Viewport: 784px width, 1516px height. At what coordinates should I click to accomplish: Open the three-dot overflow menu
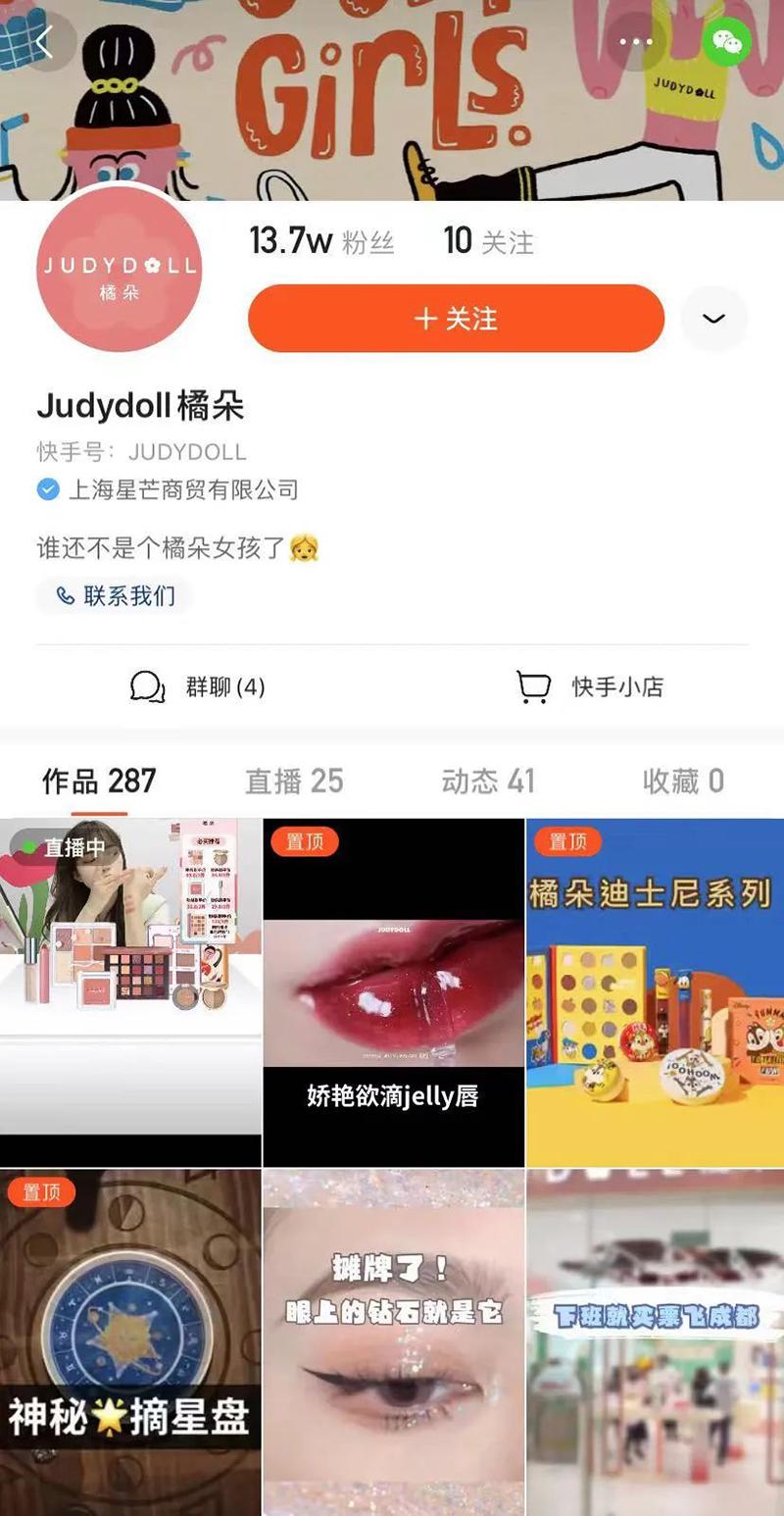point(636,42)
